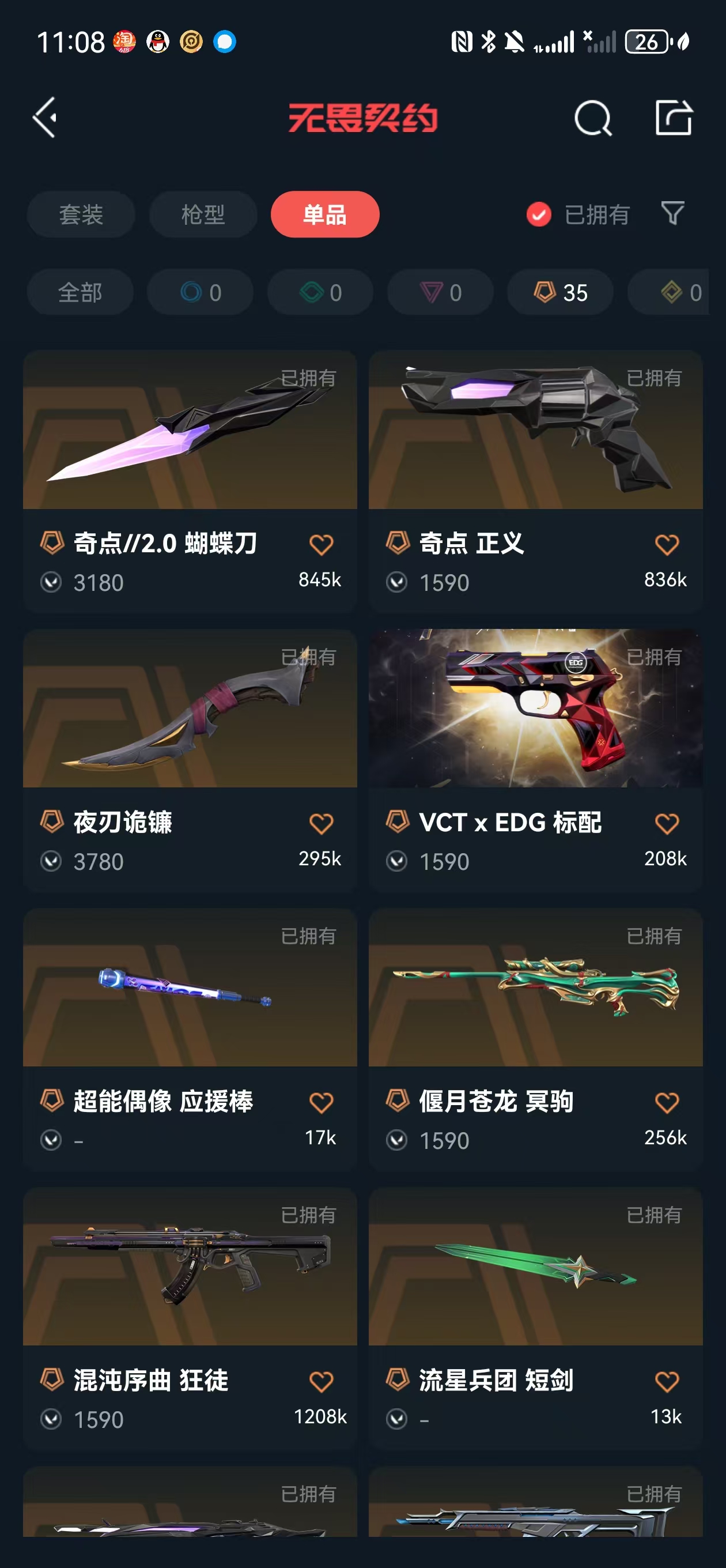Switch to the 枪型 tab
This screenshot has width=726, height=1568.
click(x=203, y=214)
